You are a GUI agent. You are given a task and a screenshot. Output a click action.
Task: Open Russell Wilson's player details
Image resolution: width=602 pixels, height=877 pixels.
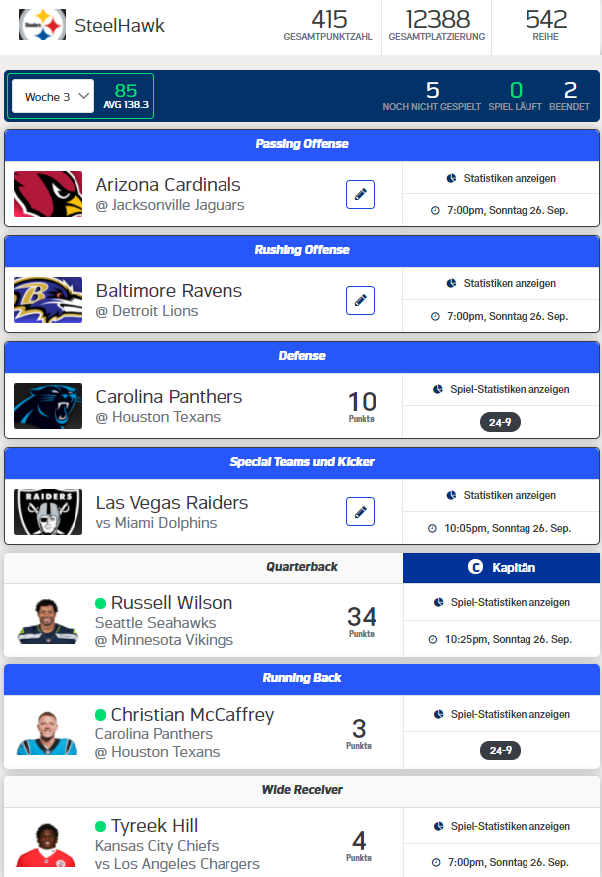pyautogui.click(x=171, y=603)
